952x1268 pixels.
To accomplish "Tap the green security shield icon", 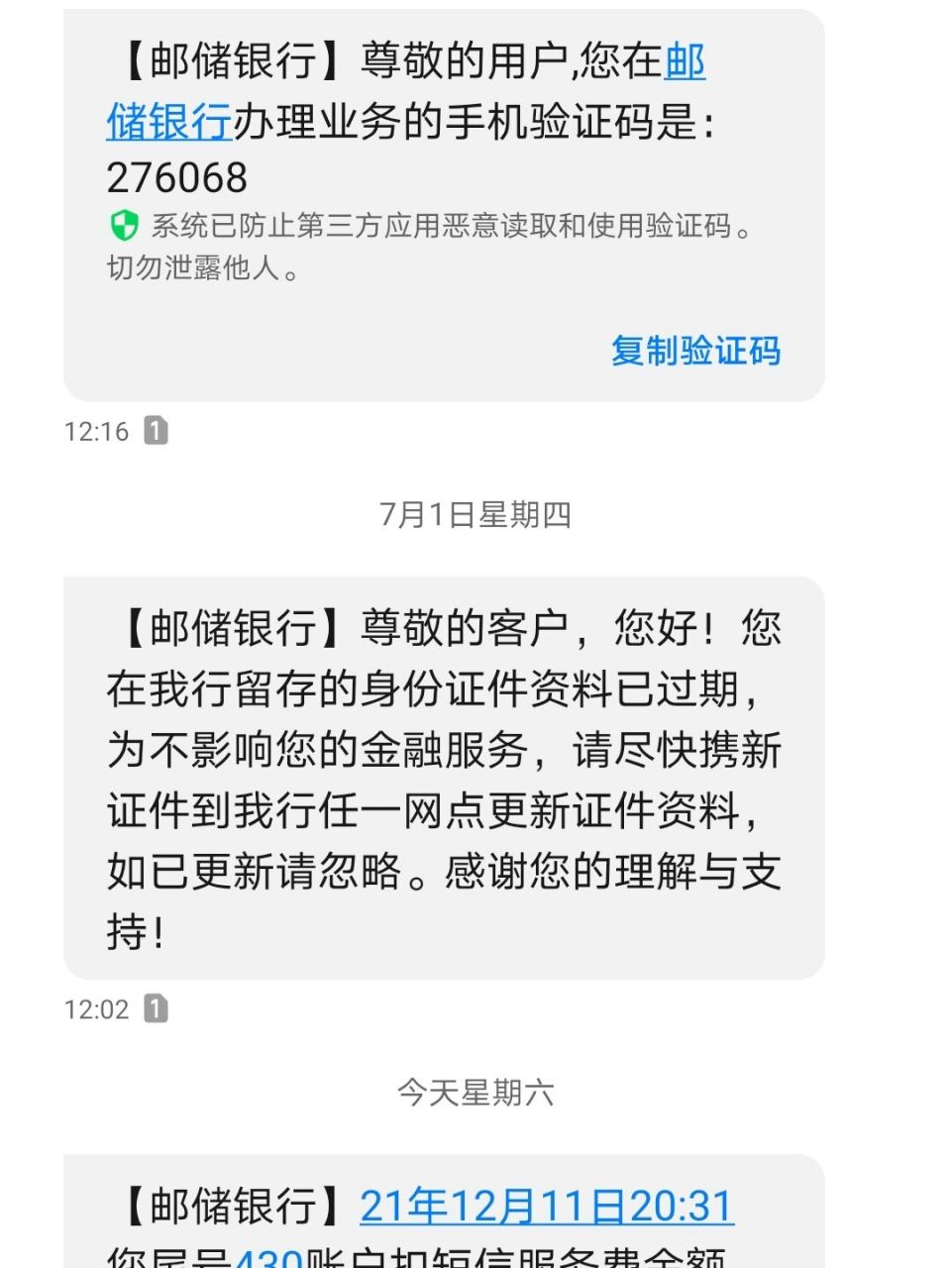I will point(123,227).
